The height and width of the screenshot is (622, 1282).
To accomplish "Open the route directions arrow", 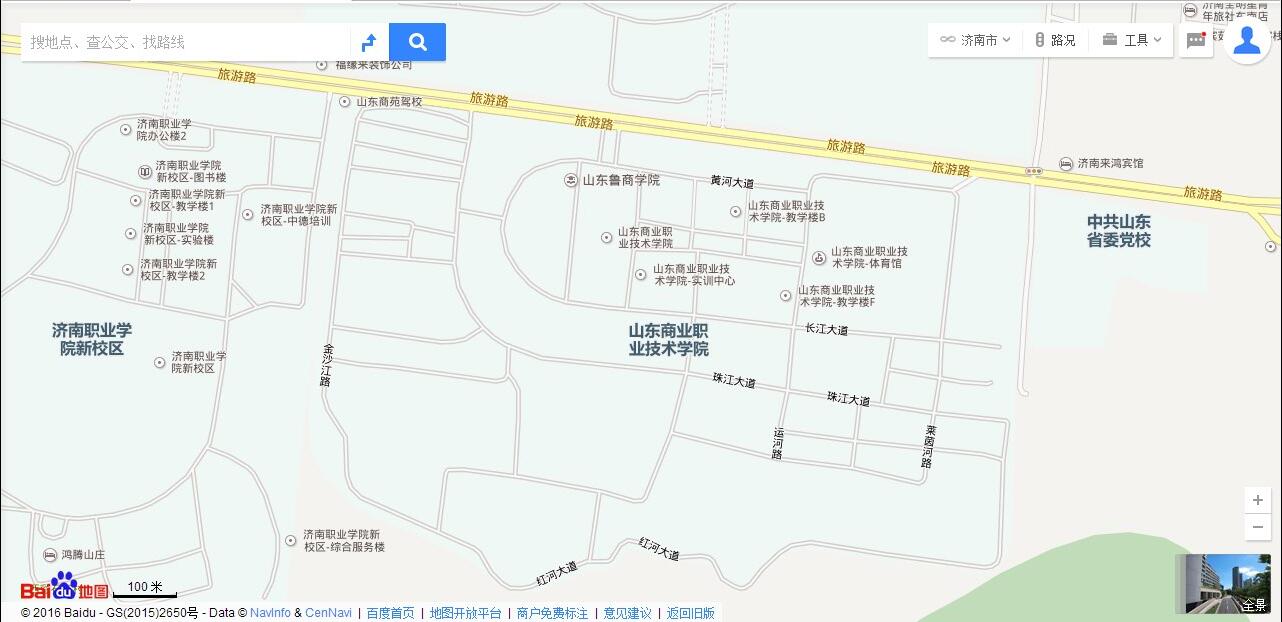I will [369, 42].
